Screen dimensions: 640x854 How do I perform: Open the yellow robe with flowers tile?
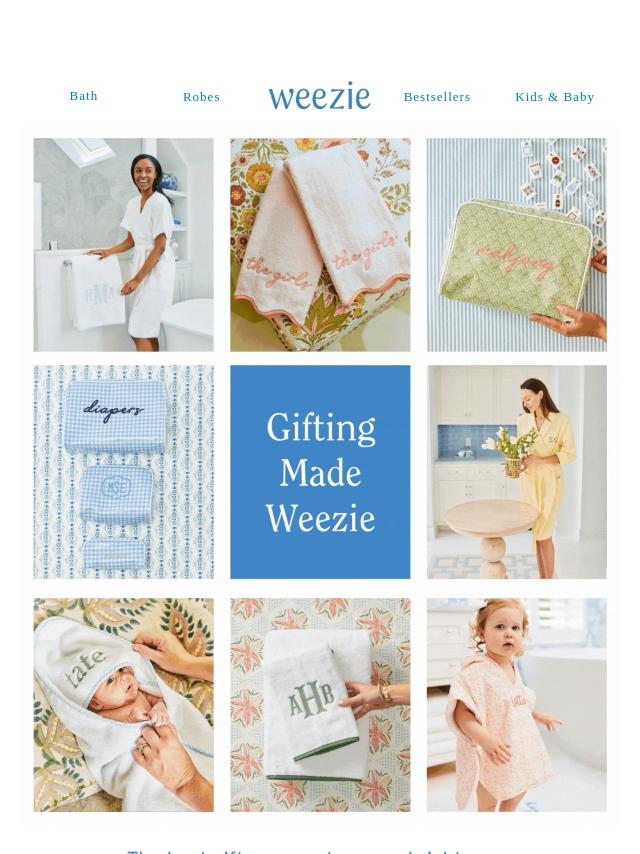pos(516,472)
